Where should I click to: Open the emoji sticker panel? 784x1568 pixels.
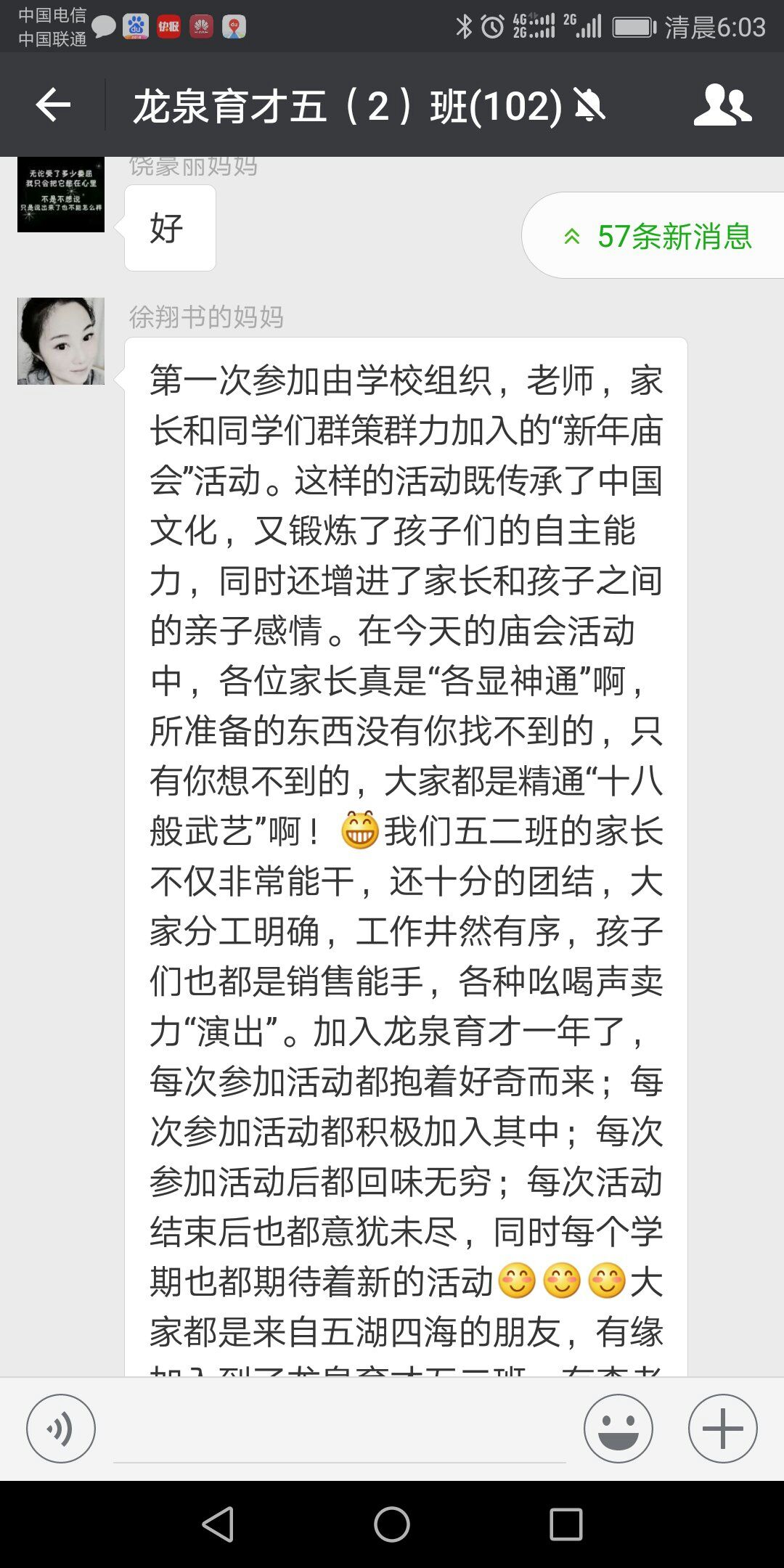(618, 1429)
